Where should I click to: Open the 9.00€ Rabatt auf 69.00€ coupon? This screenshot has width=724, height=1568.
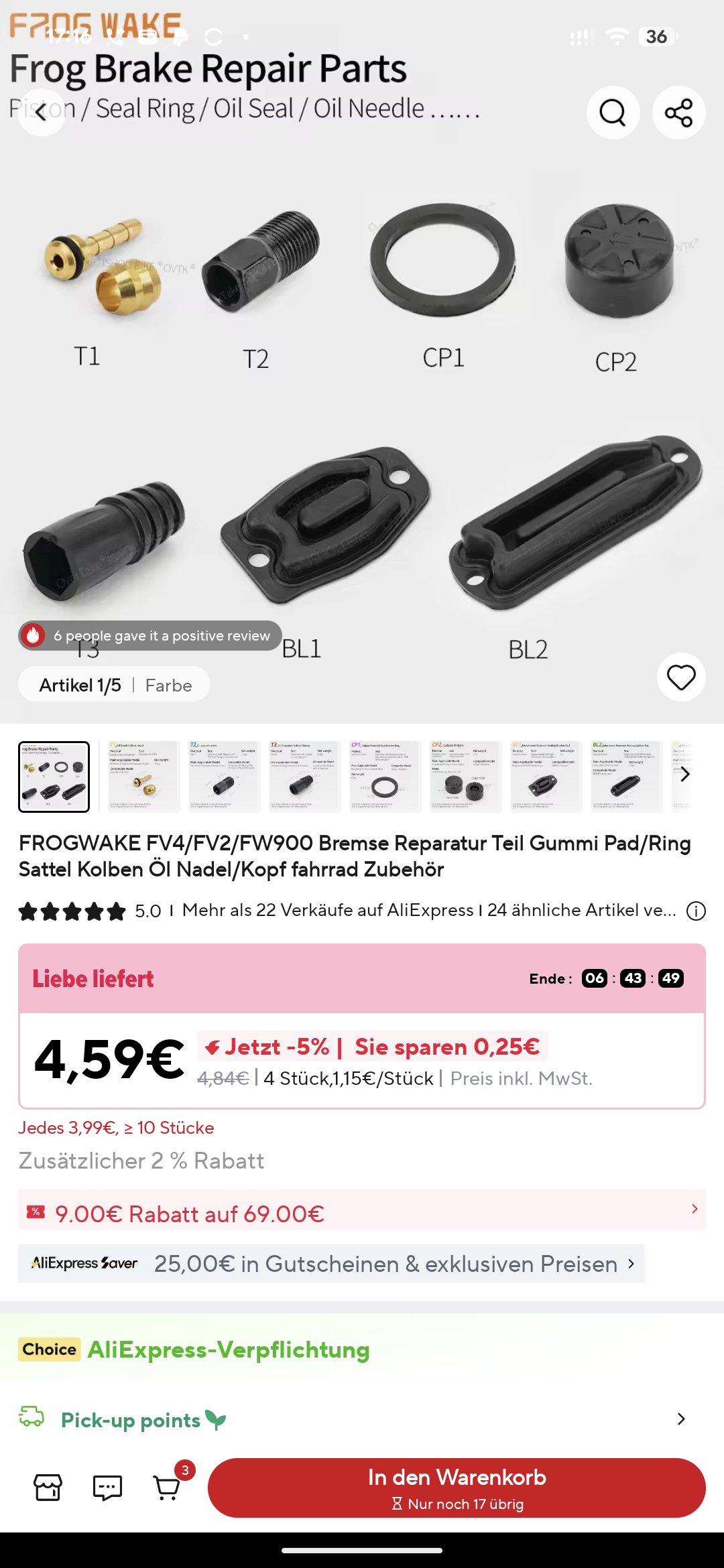tap(362, 1210)
